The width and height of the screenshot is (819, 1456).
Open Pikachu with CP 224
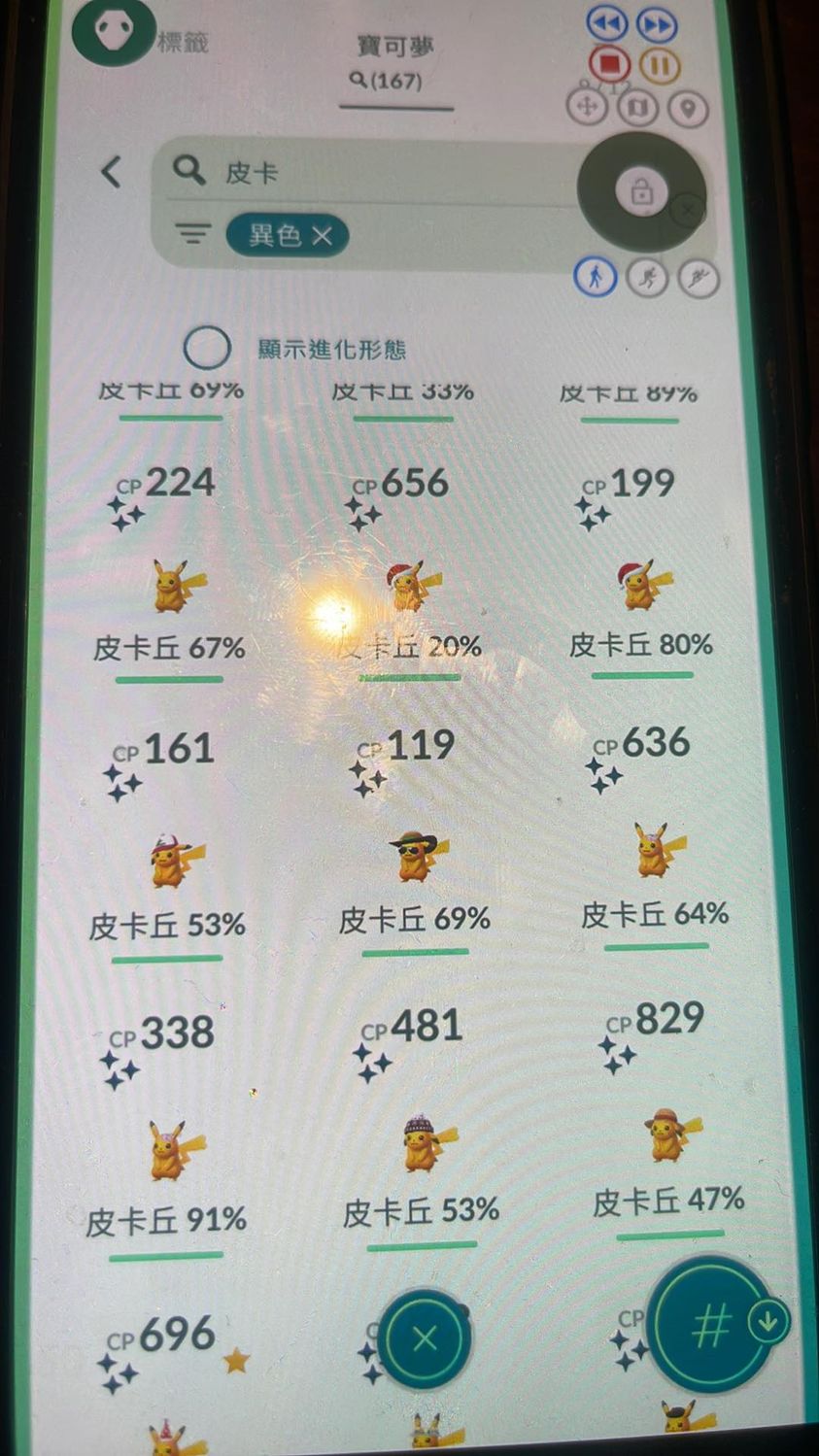tap(171, 584)
